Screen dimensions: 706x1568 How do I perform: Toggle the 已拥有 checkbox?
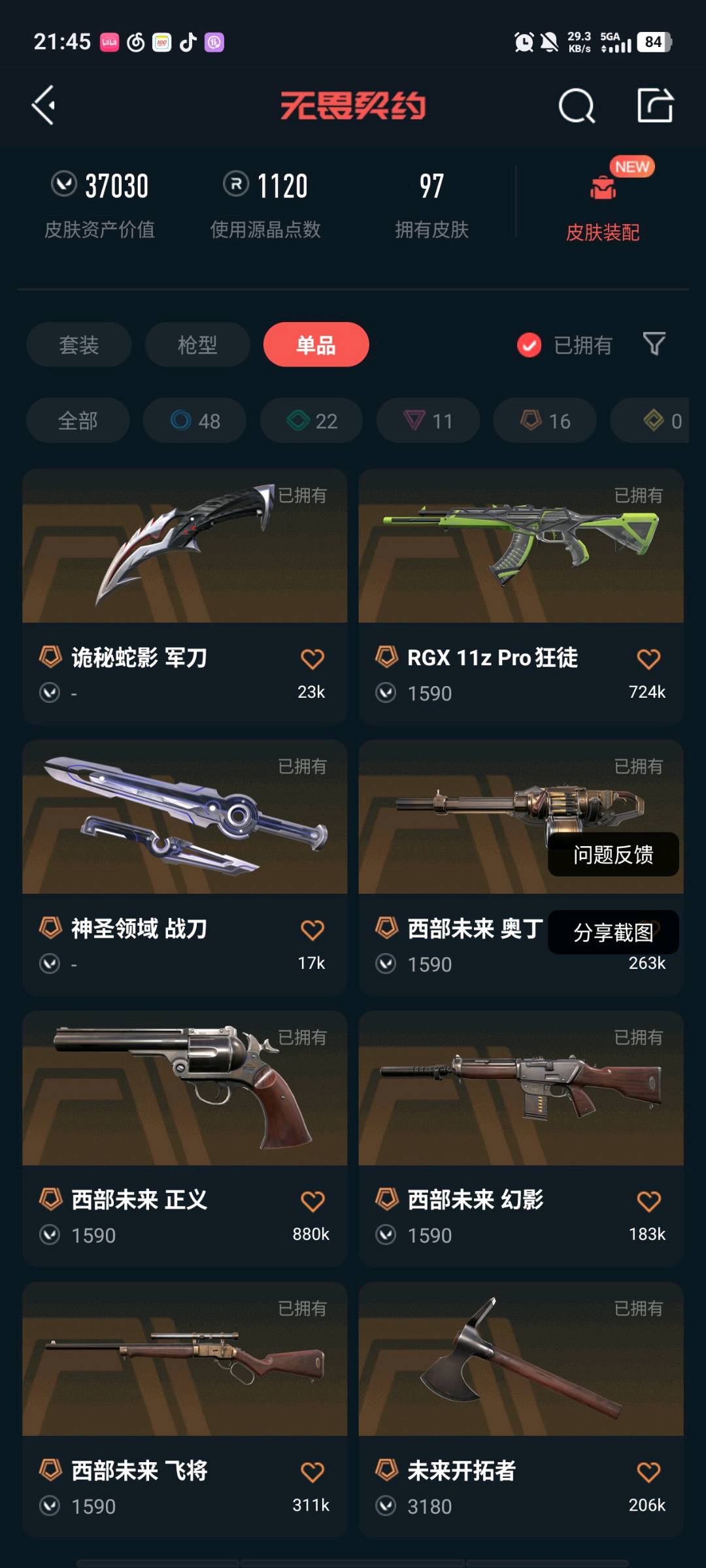pos(529,345)
